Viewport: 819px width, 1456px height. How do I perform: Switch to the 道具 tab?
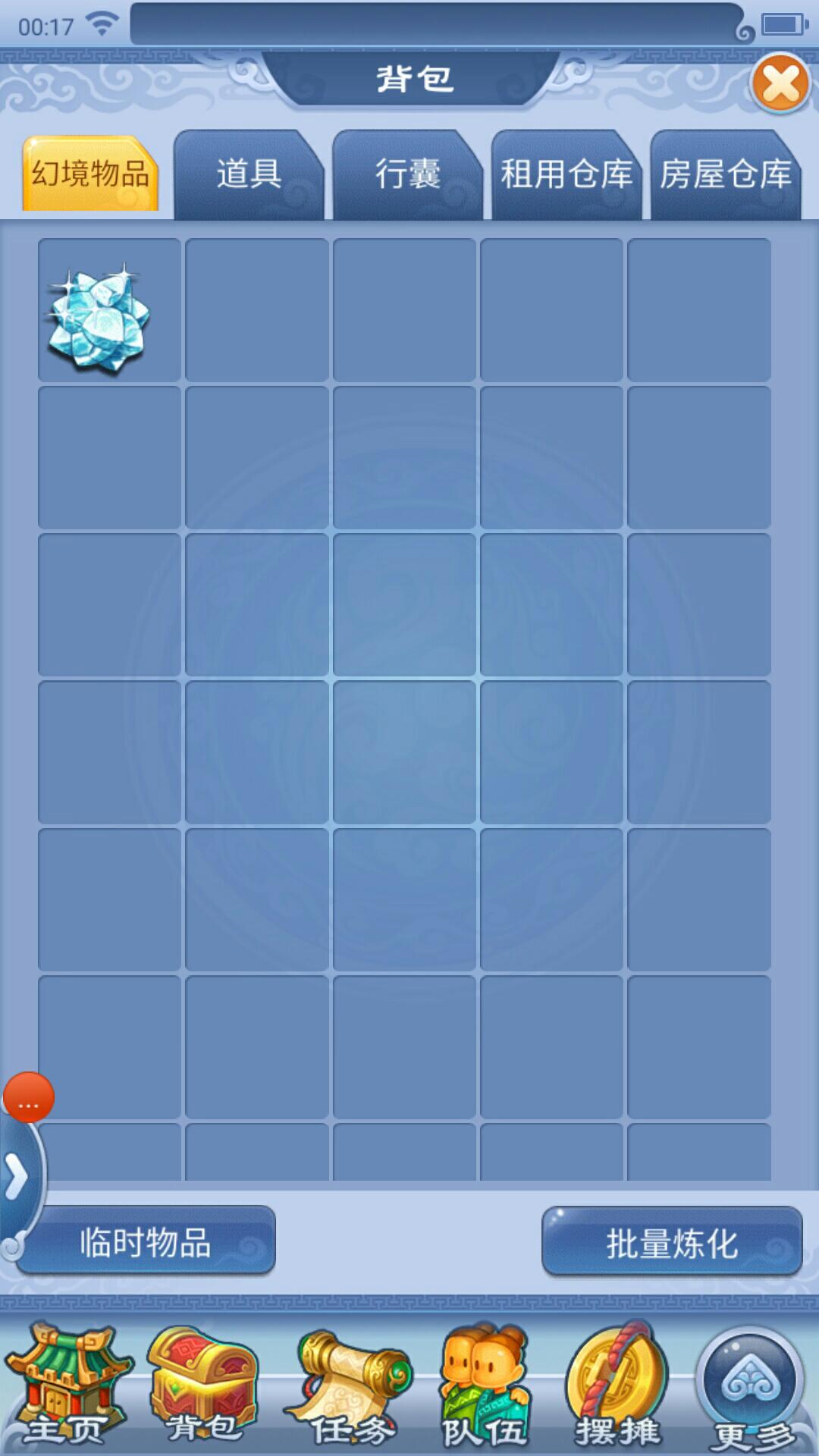(249, 174)
